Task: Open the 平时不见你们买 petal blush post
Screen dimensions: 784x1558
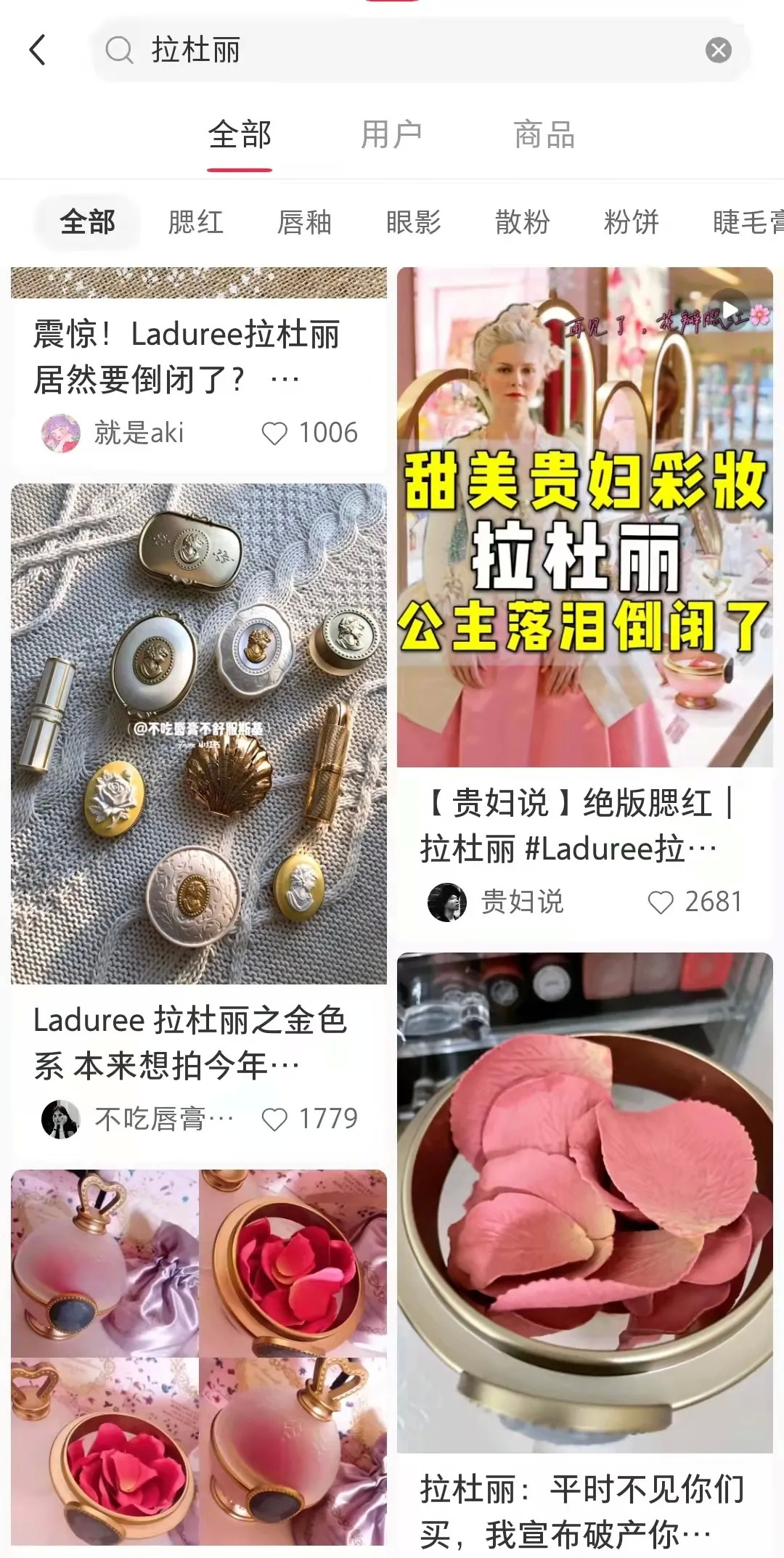Action: tap(584, 1202)
